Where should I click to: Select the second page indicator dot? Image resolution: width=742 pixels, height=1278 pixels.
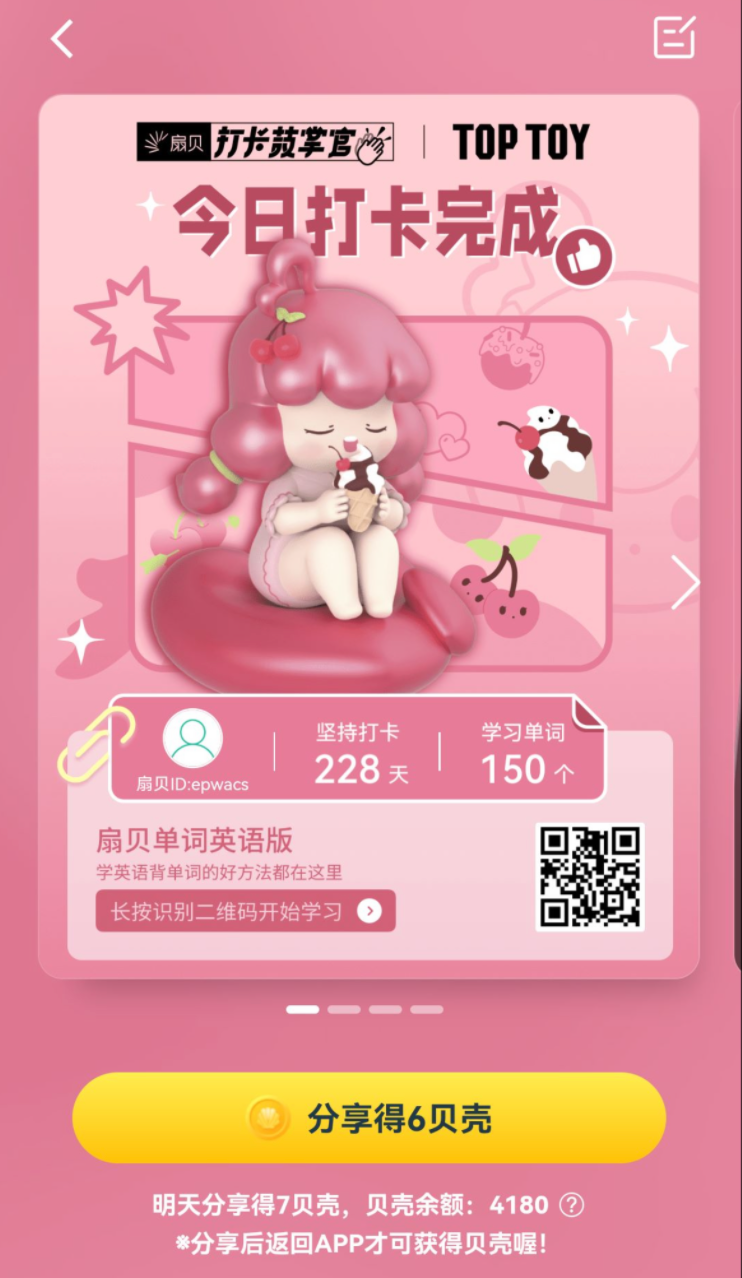(343, 1009)
